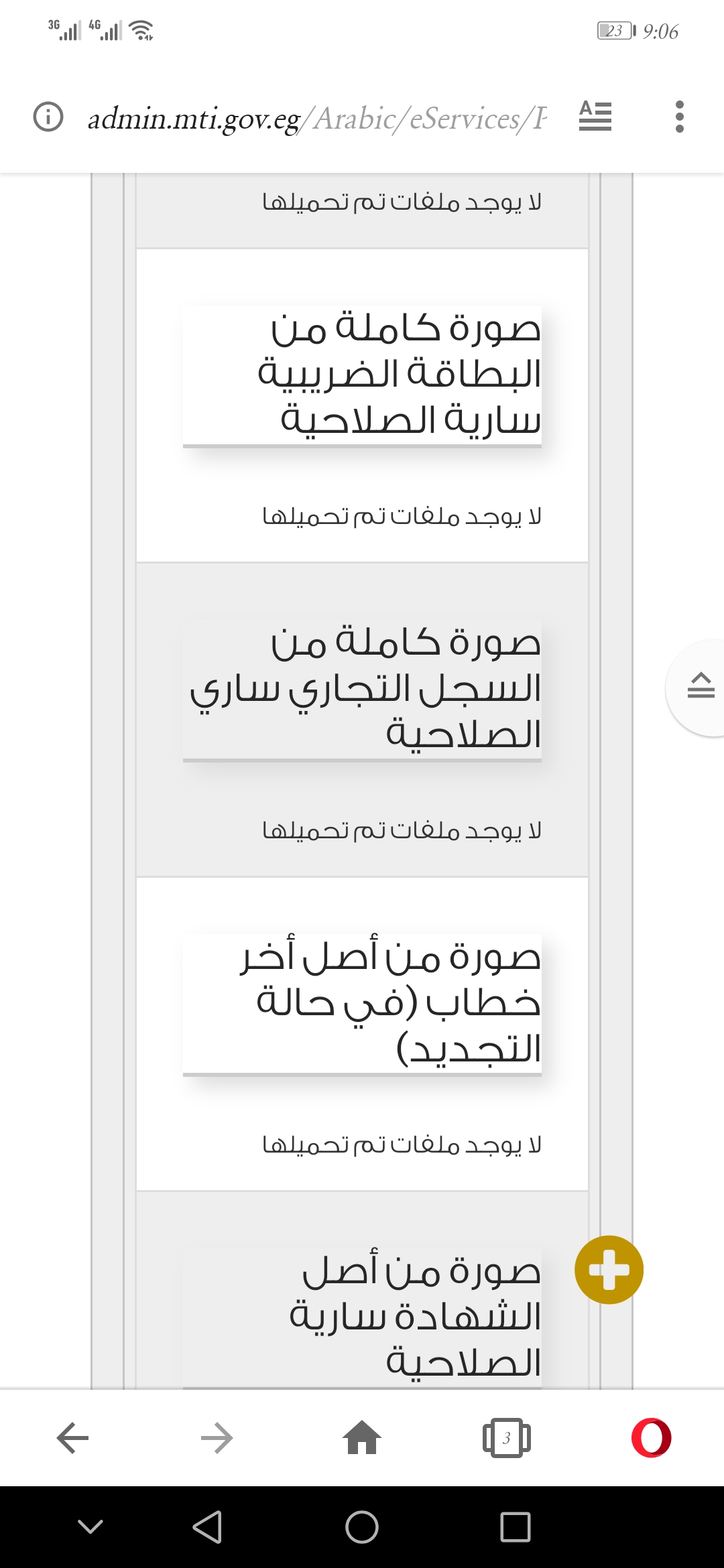Tap the yellow plus button
This screenshot has height=1568, width=724.
click(609, 1270)
